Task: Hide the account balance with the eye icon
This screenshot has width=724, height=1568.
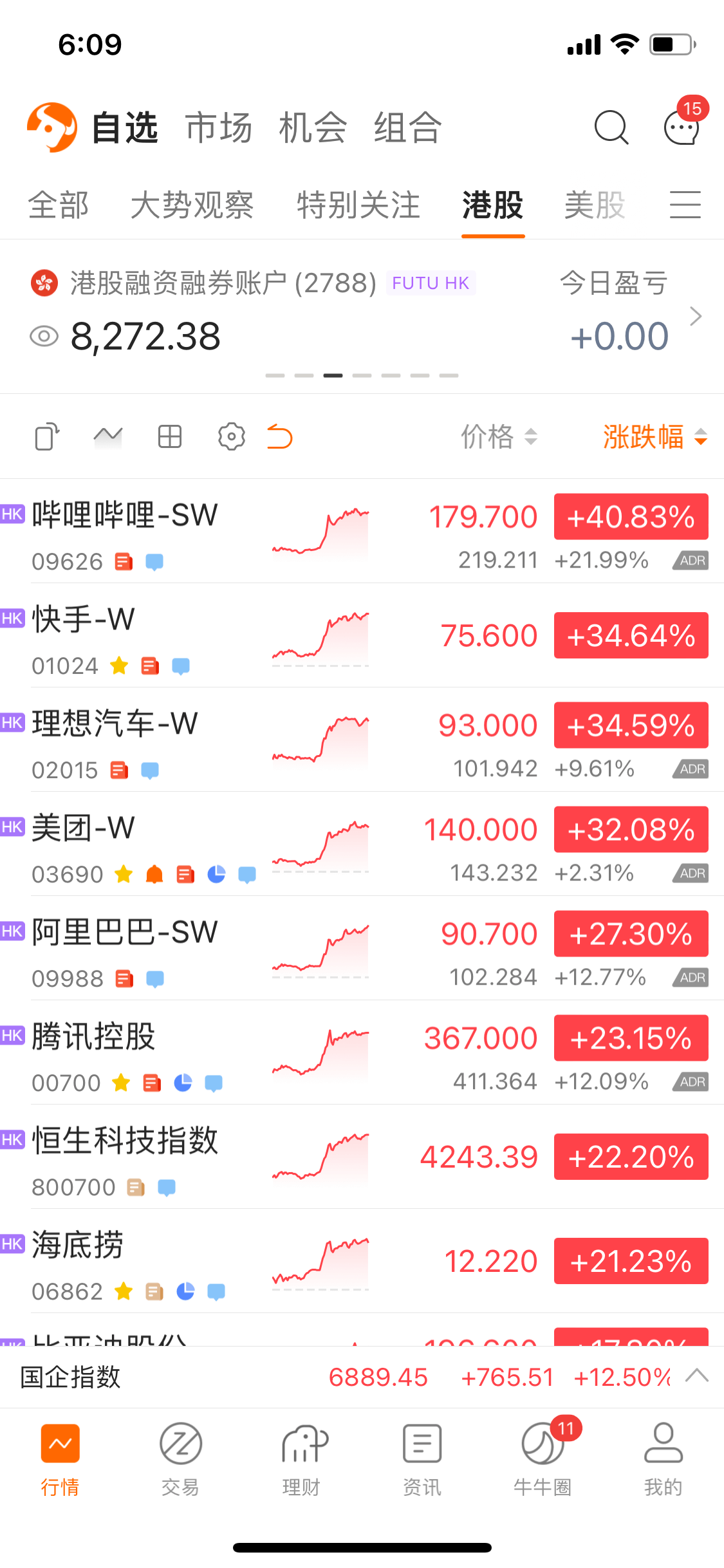Action: click(x=44, y=336)
